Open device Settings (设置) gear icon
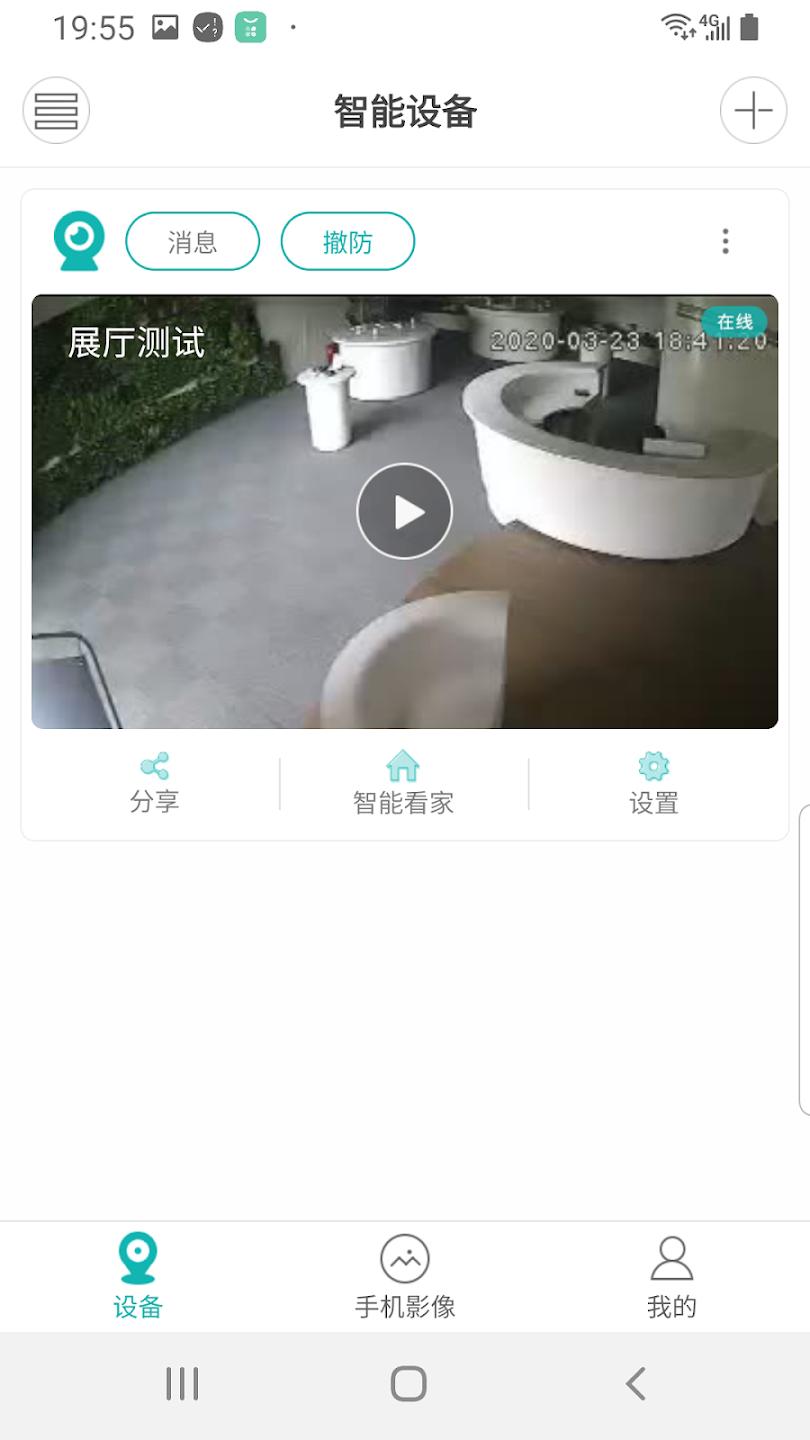The image size is (810, 1440). tap(652, 766)
